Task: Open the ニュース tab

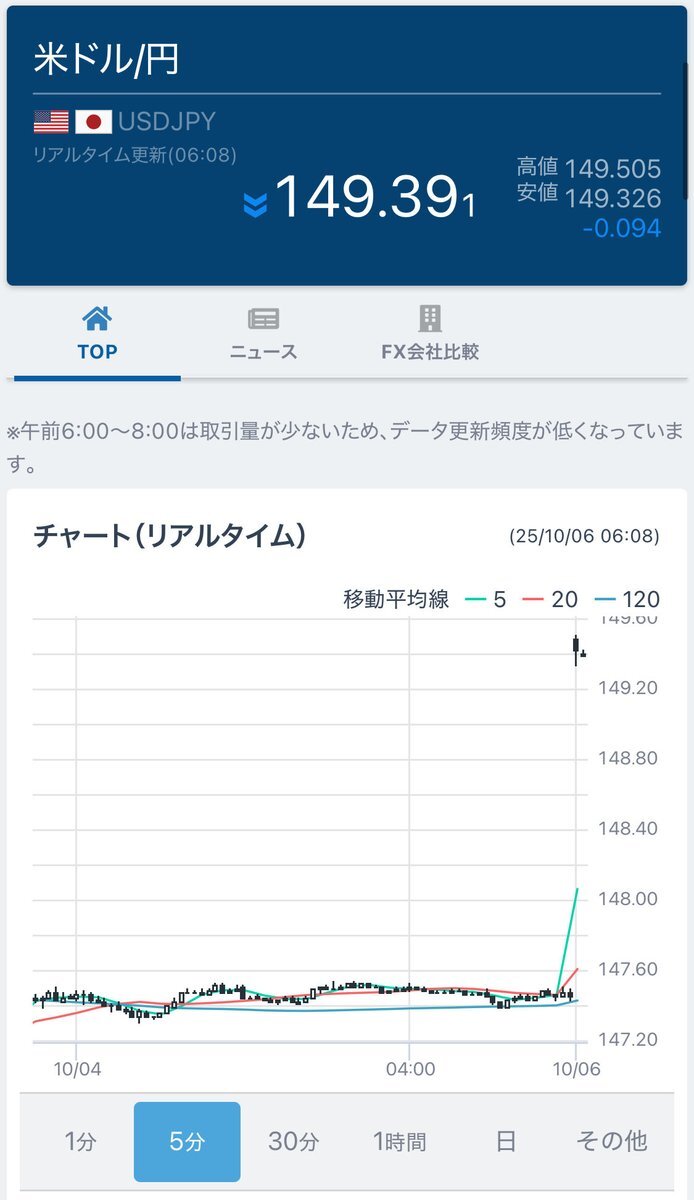Action: 263,335
